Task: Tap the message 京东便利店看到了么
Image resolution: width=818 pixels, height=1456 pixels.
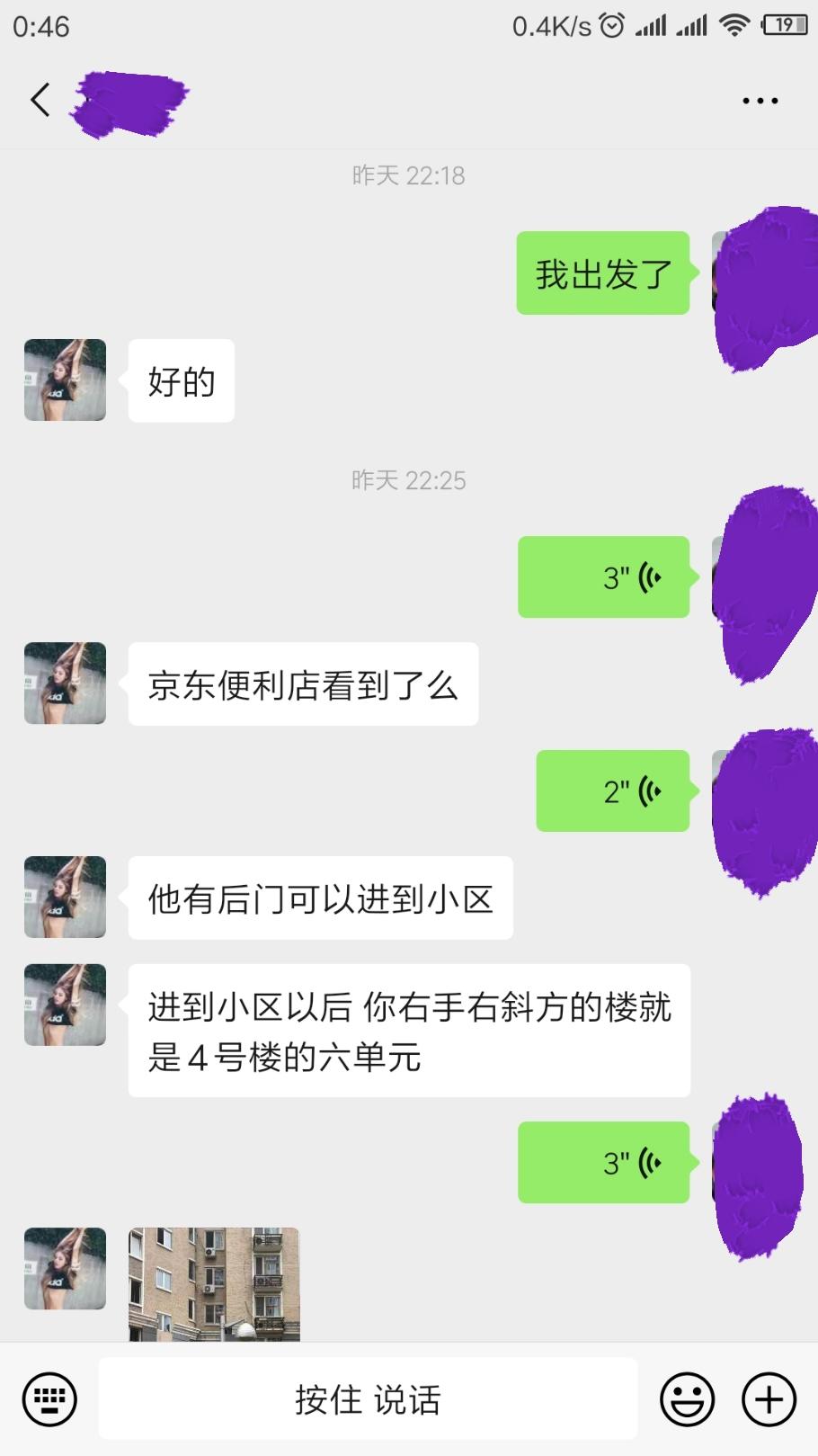Action: (302, 684)
